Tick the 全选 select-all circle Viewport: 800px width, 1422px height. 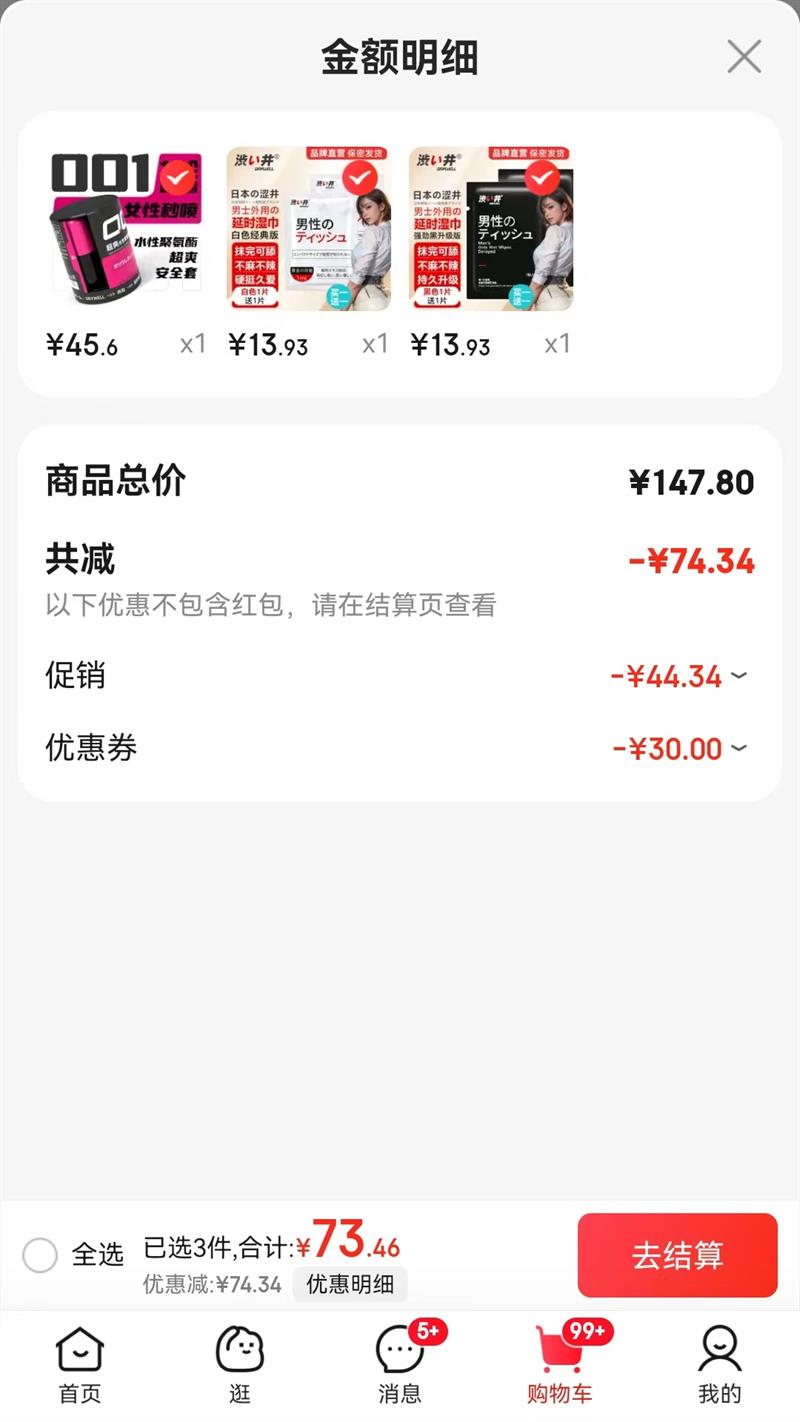pos(40,1254)
